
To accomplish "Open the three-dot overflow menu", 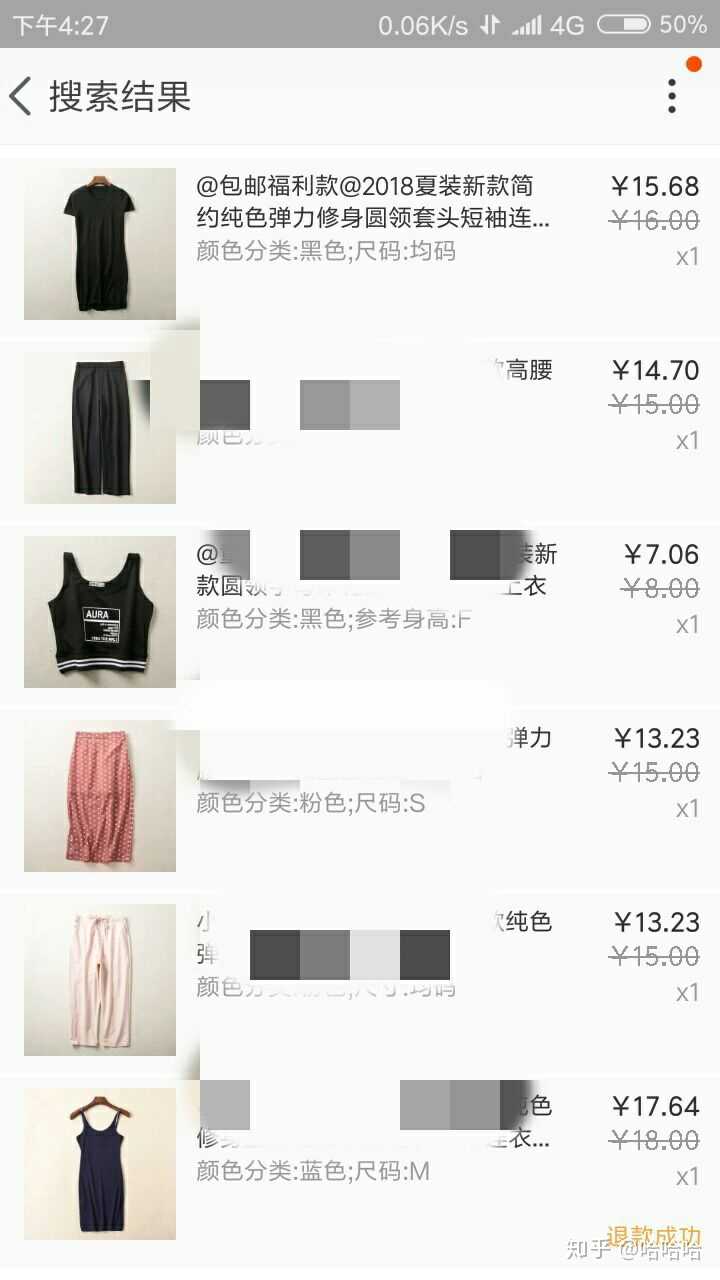I will 672,96.
